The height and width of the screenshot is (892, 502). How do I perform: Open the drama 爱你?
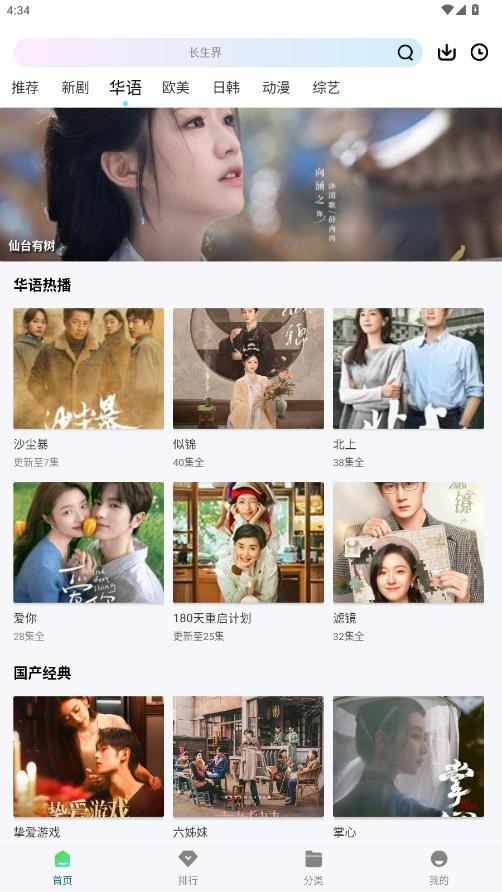(88, 543)
